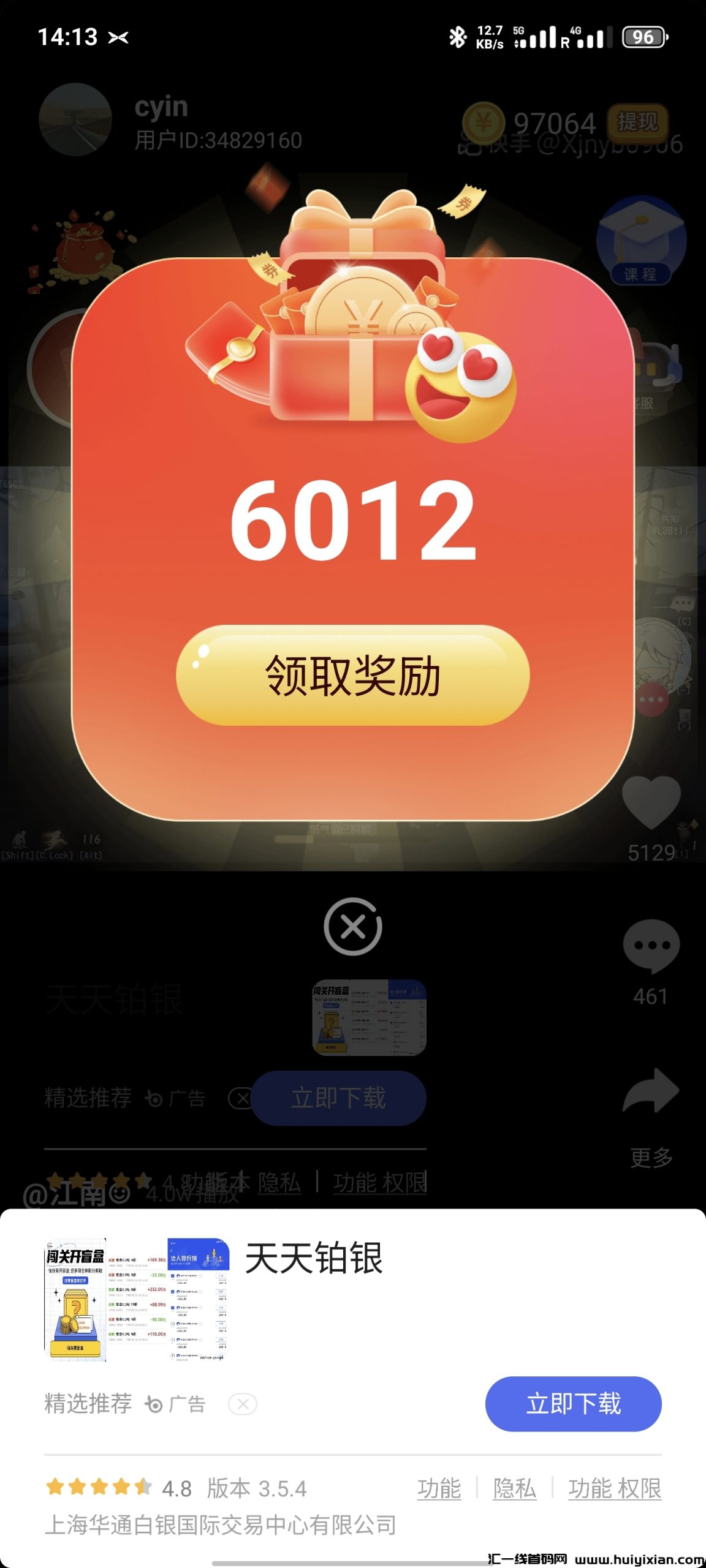This screenshot has width=706, height=1568.
Task: Tap the 立即下载 download button
Action: [x=574, y=1404]
